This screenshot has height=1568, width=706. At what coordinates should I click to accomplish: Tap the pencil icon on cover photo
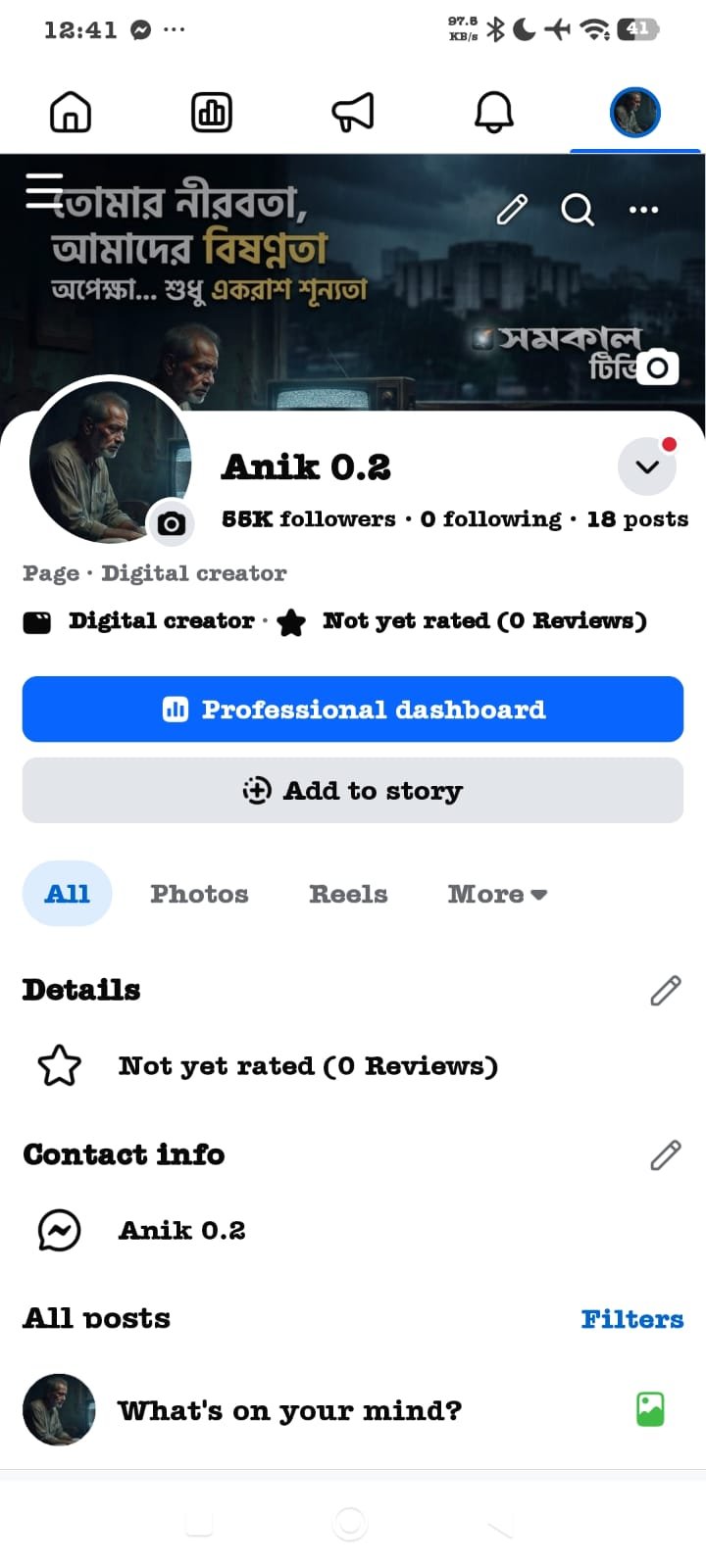tap(512, 210)
